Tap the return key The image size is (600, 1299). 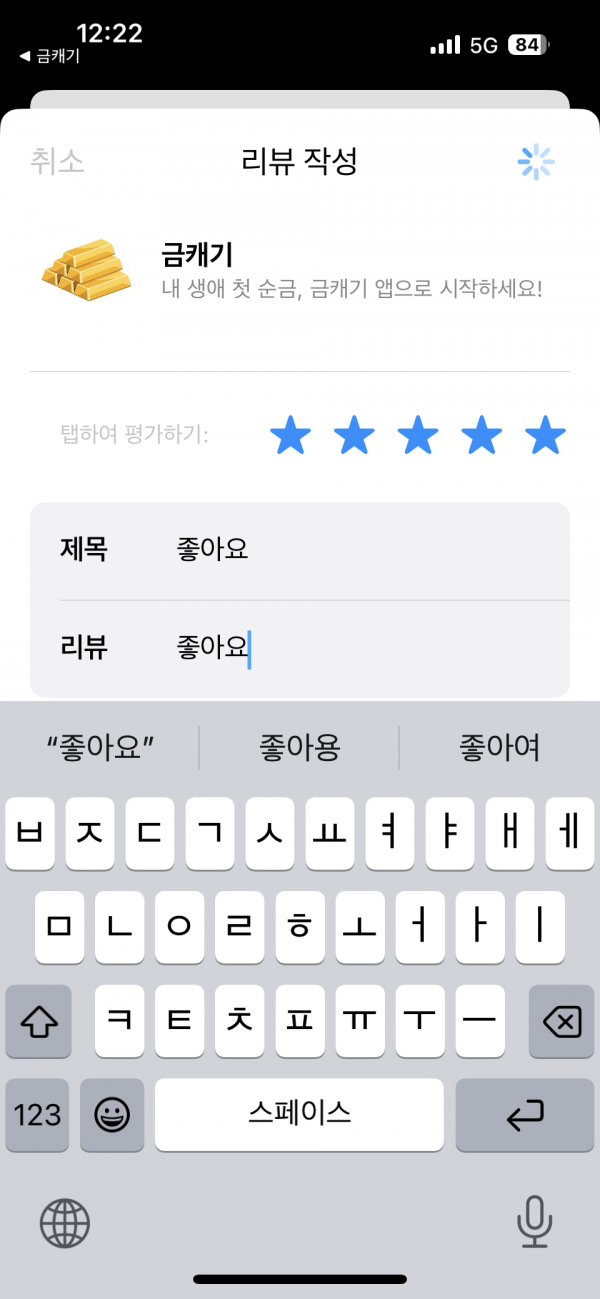[525, 1114]
